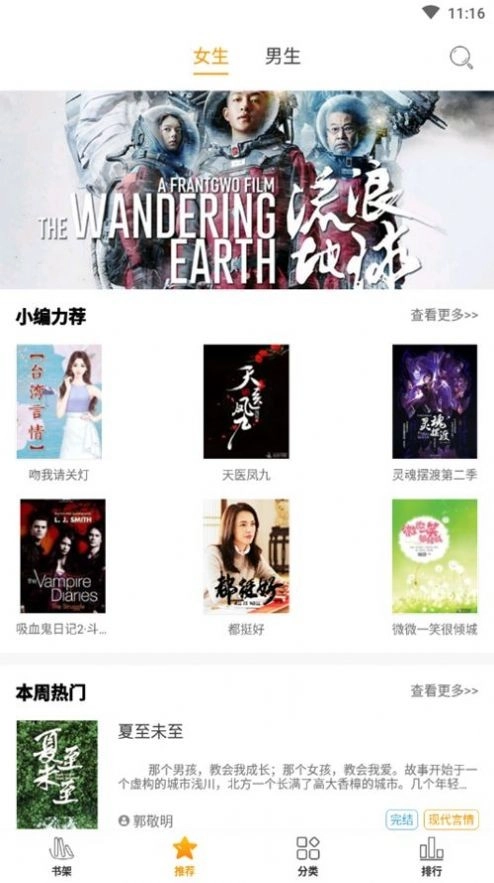Screen dimensions: 494x883
Task: Open 灵魂摆渡第二季 book
Action: click(x=434, y=413)
